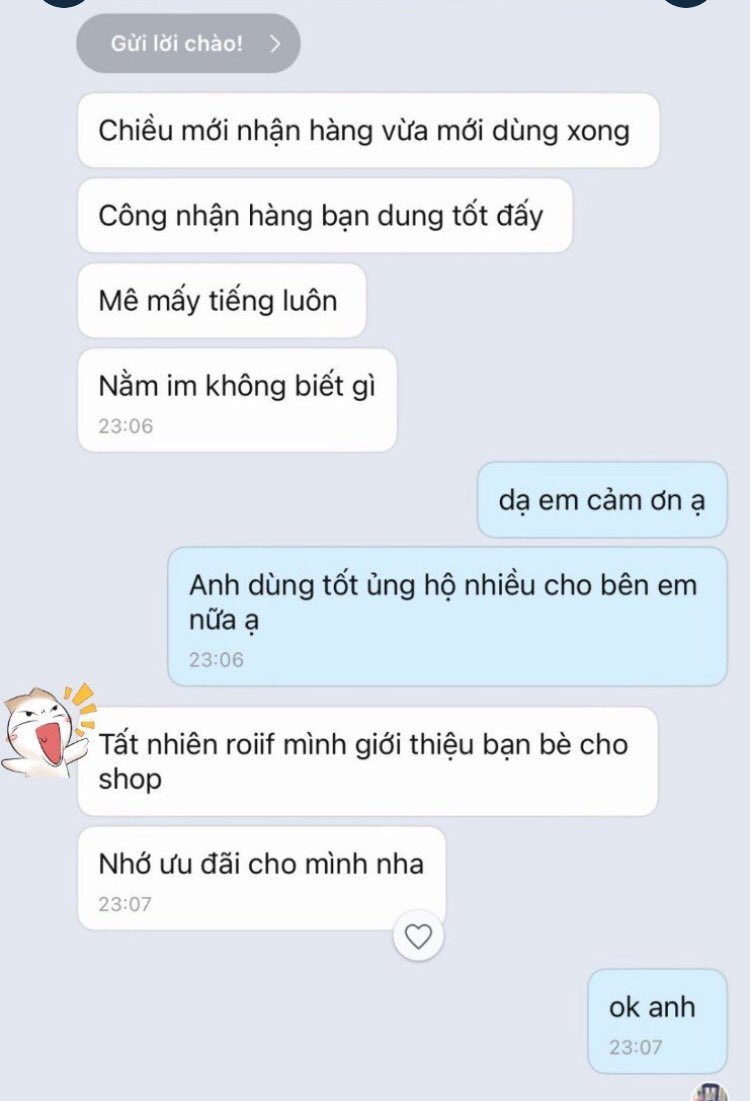Tap the "Gửi lời chào!" greeting chip
The width and height of the screenshot is (750, 1101).
click(188, 44)
